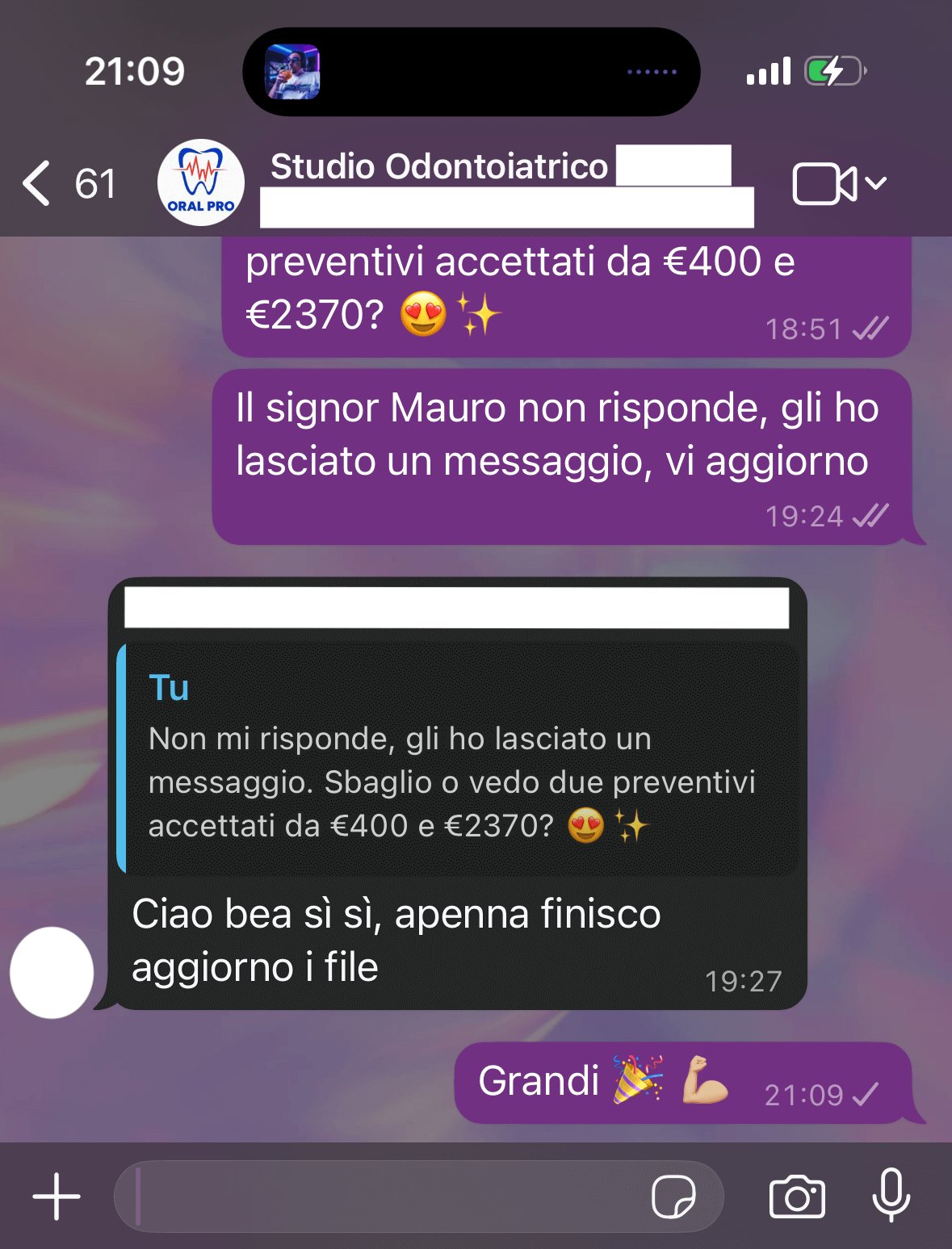Viewport: 952px width, 1249px height.
Task: Open the plus attachment menu
Action: (x=57, y=1197)
